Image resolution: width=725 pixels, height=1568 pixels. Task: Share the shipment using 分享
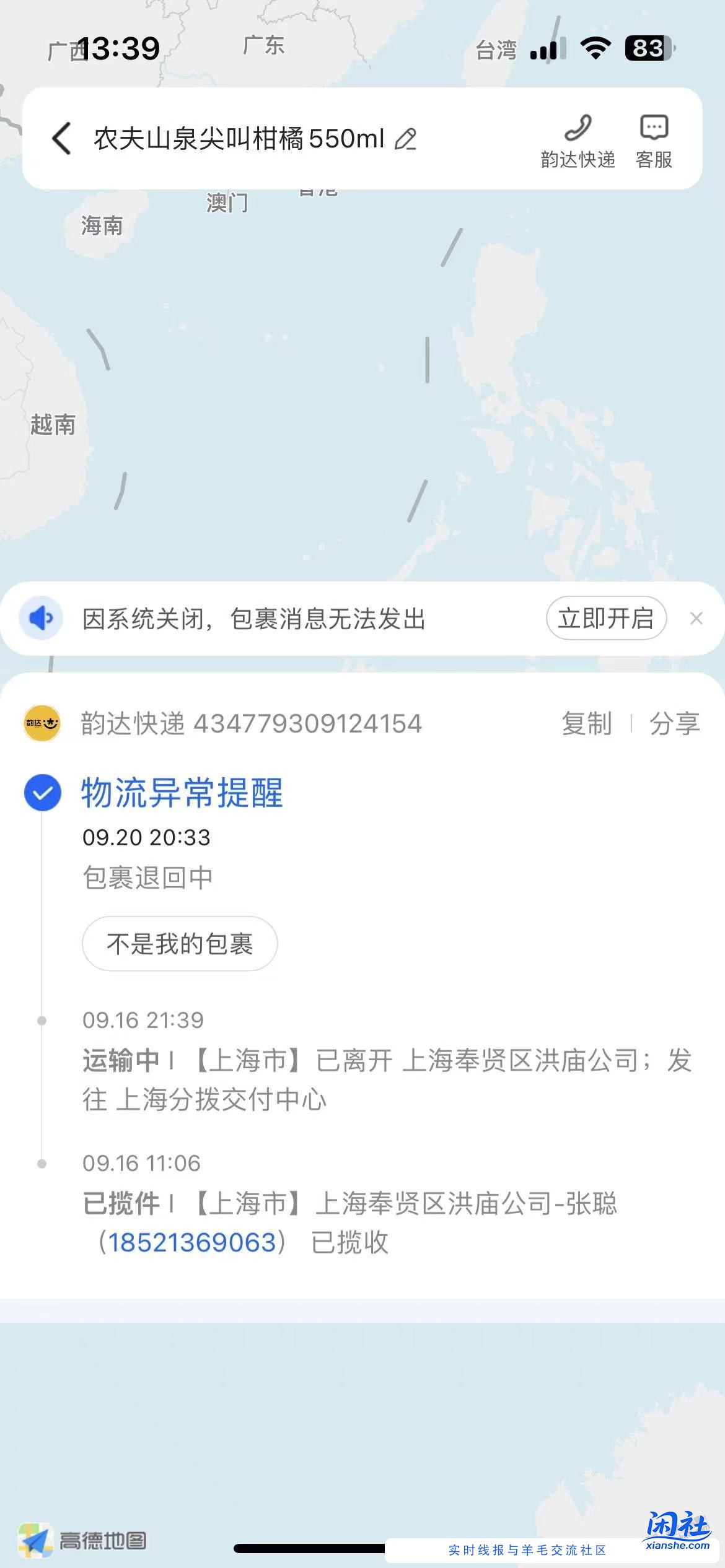(675, 723)
